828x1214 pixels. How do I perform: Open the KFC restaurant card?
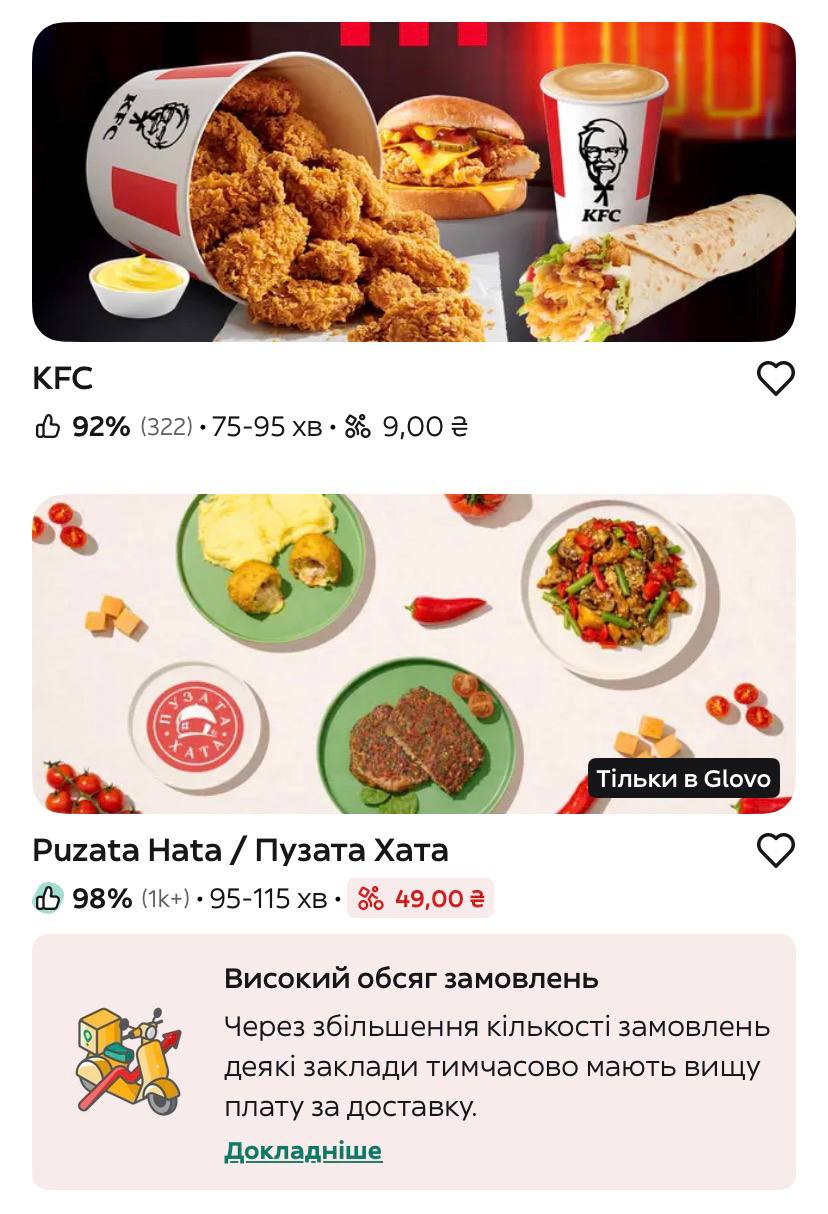[413, 182]
